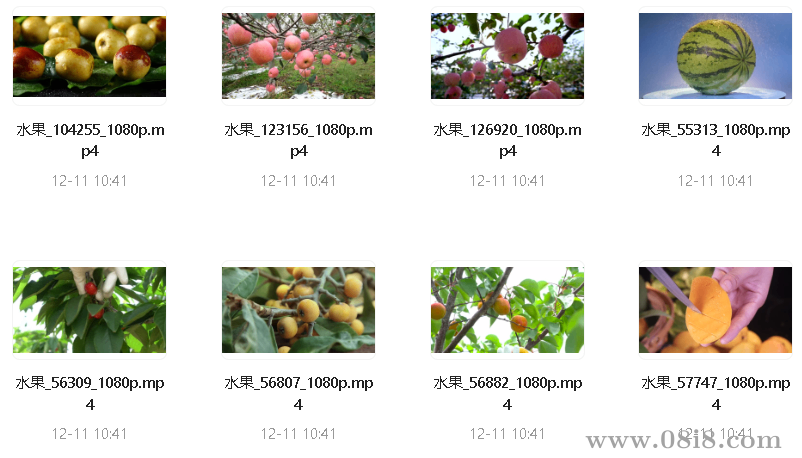Image resolution: width=802 pixels, height=458 pixels.
Task: Play the file 水果_126920_1080p.mp4
Action: tap(507, 56)
